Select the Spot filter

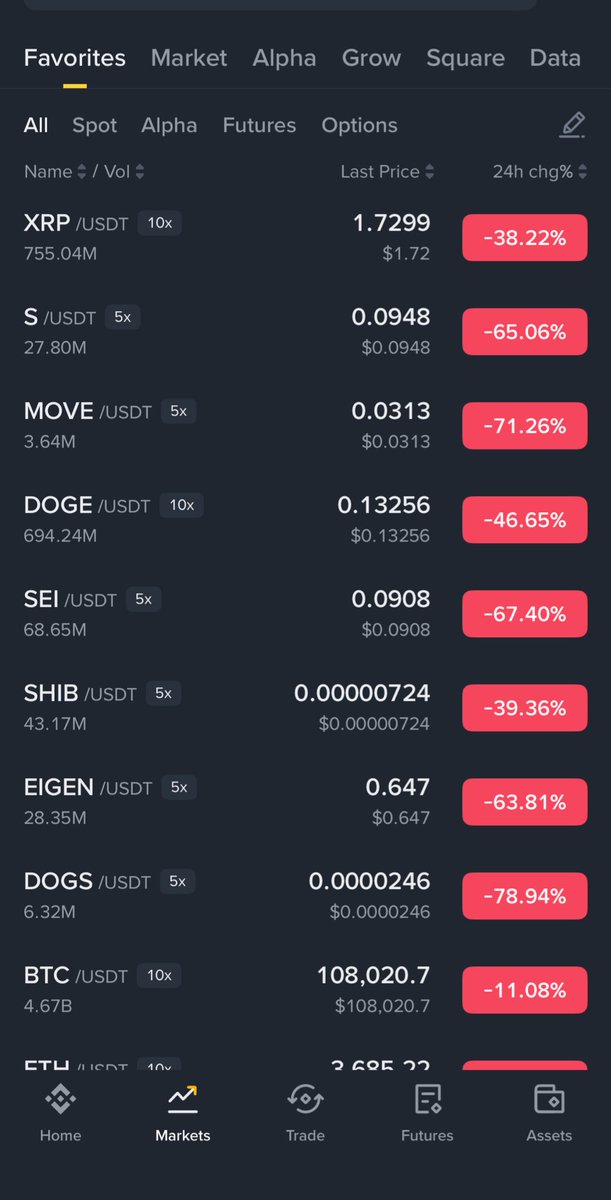(x=94, y=125)
